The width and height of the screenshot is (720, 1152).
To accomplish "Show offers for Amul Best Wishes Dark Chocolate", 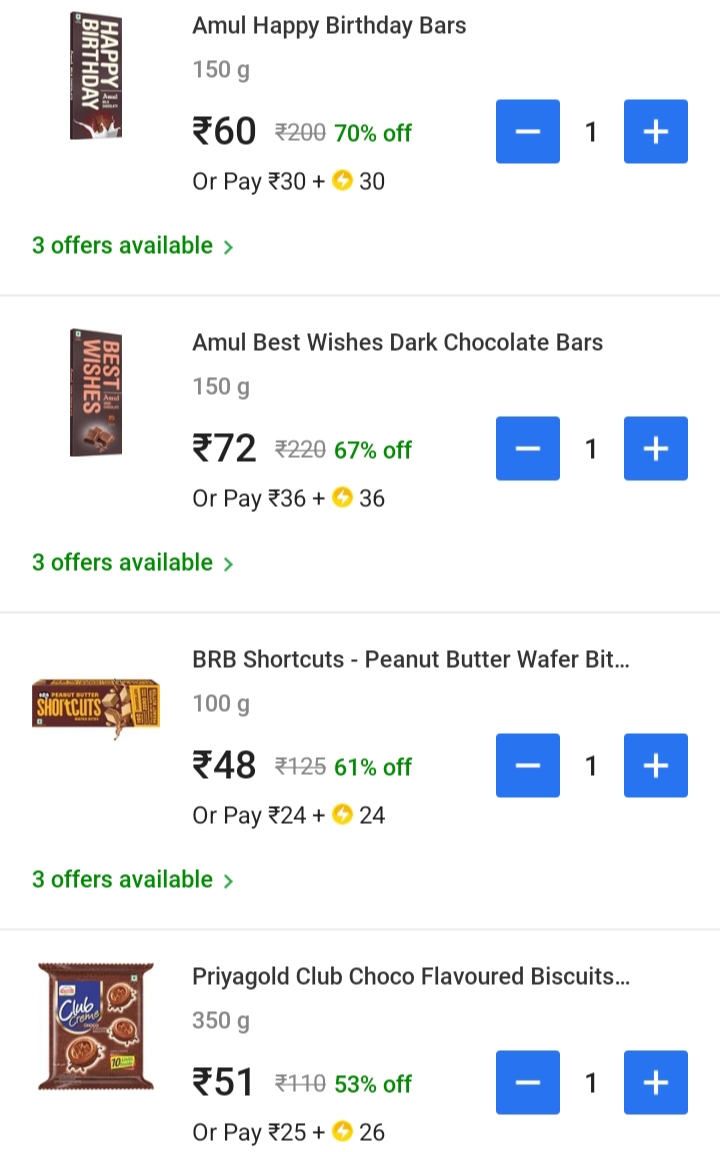I will pyautogui.click(x=132, y=563).
